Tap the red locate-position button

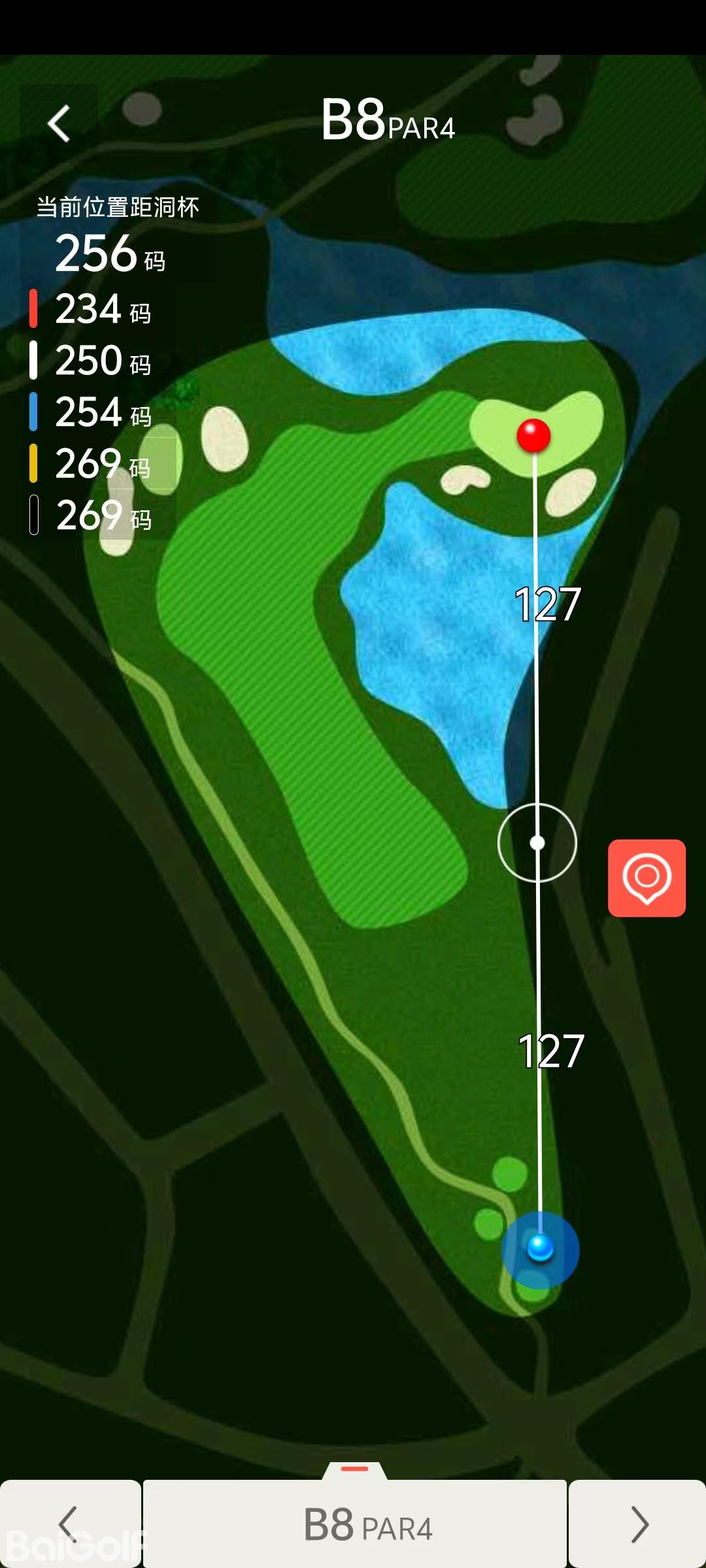click(x=647, y=877)
